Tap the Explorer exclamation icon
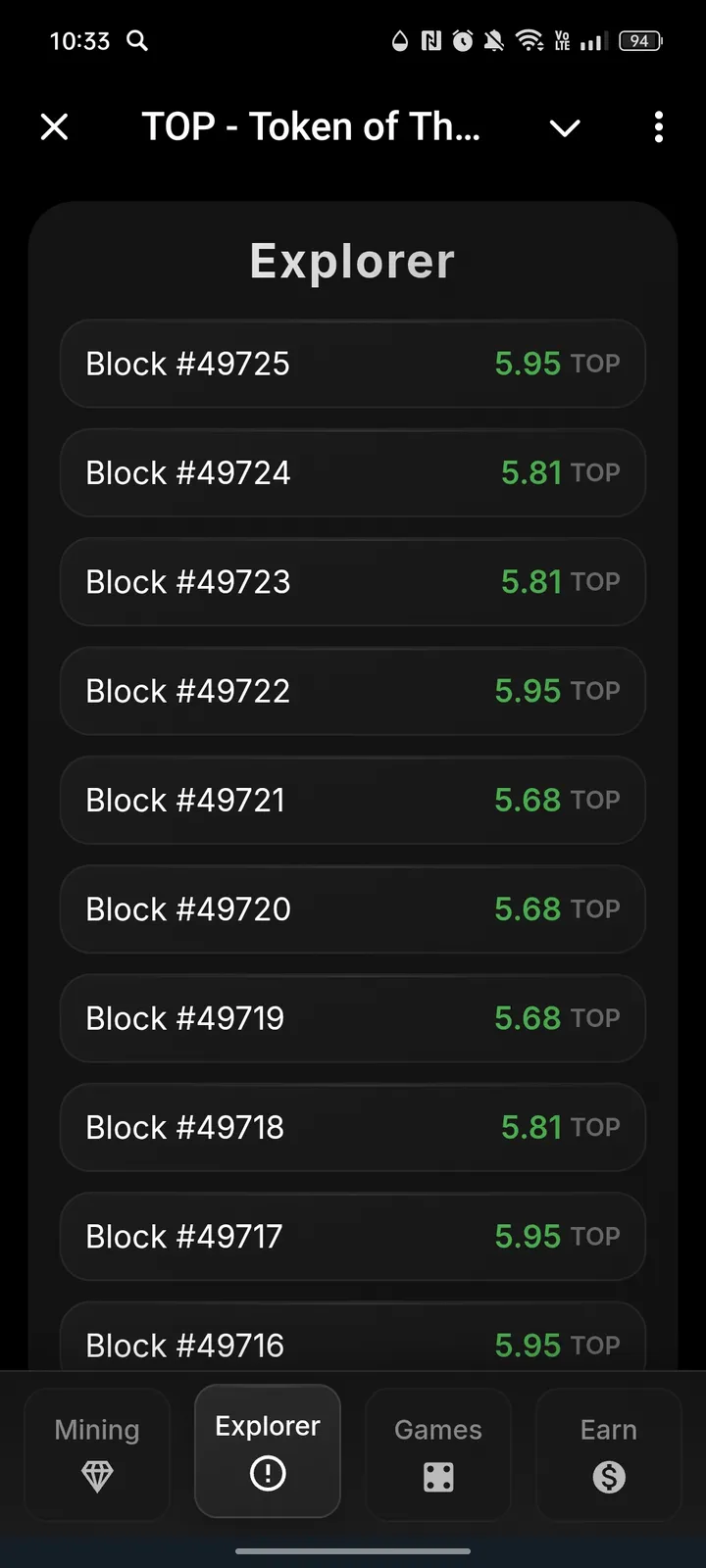Screen dimensions: 706x1568 click(267, 1473)
